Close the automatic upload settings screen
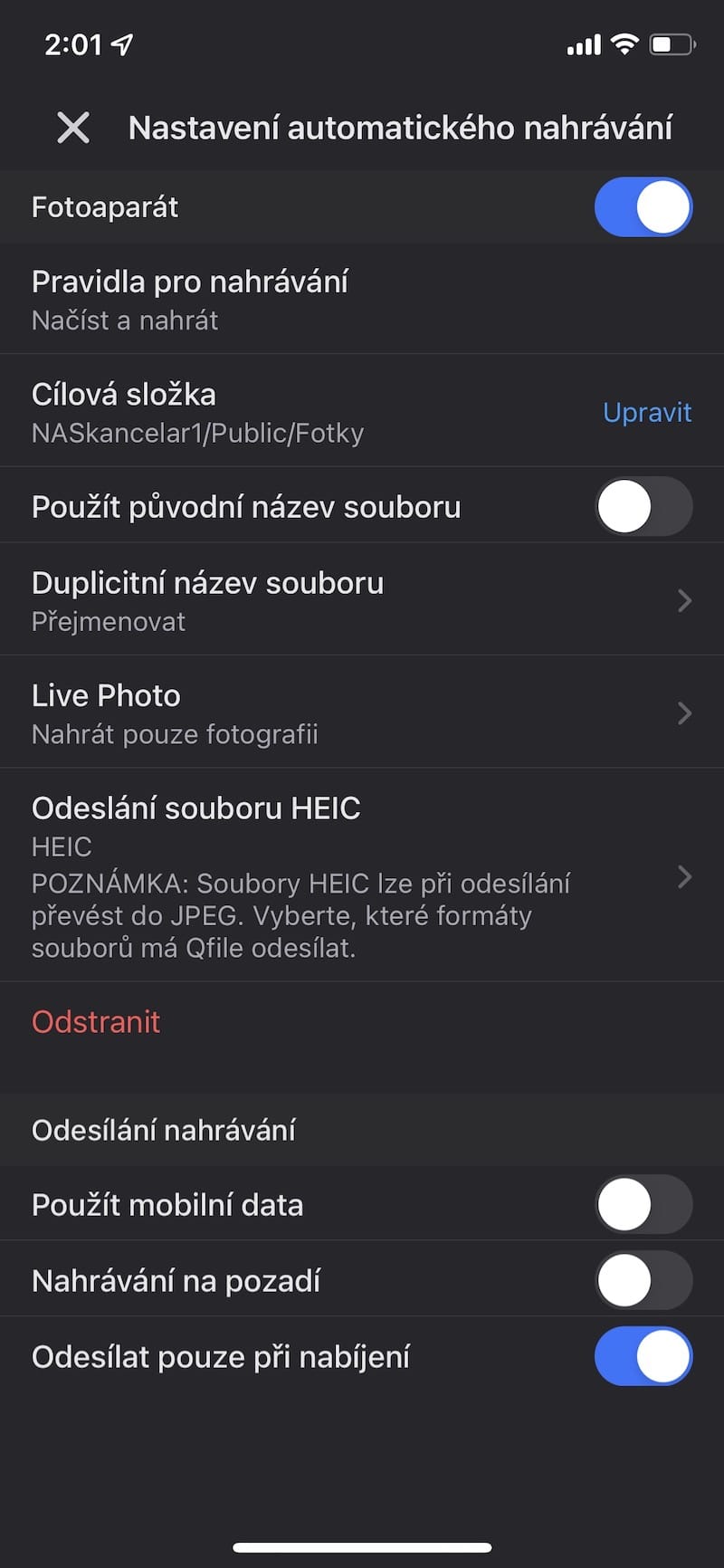The width and height of the screenshot is (724, 1568). pyautogui.click(x=73, y=128)
